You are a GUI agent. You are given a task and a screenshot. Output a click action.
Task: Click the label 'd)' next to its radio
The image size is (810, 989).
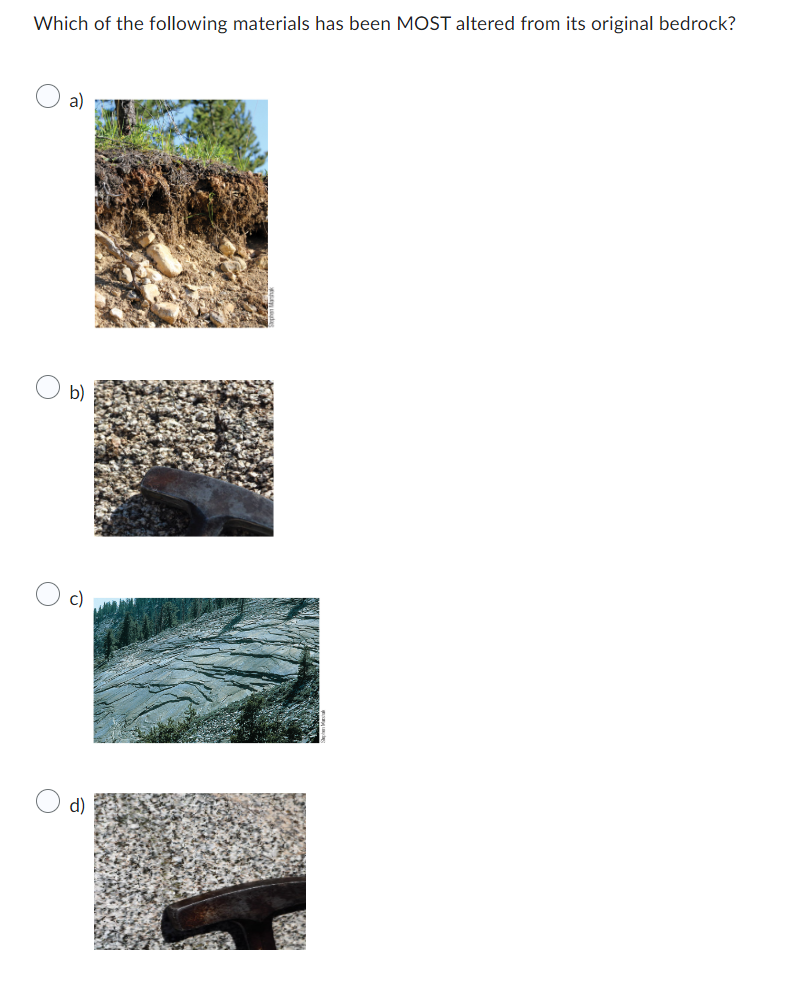[76, 804]
